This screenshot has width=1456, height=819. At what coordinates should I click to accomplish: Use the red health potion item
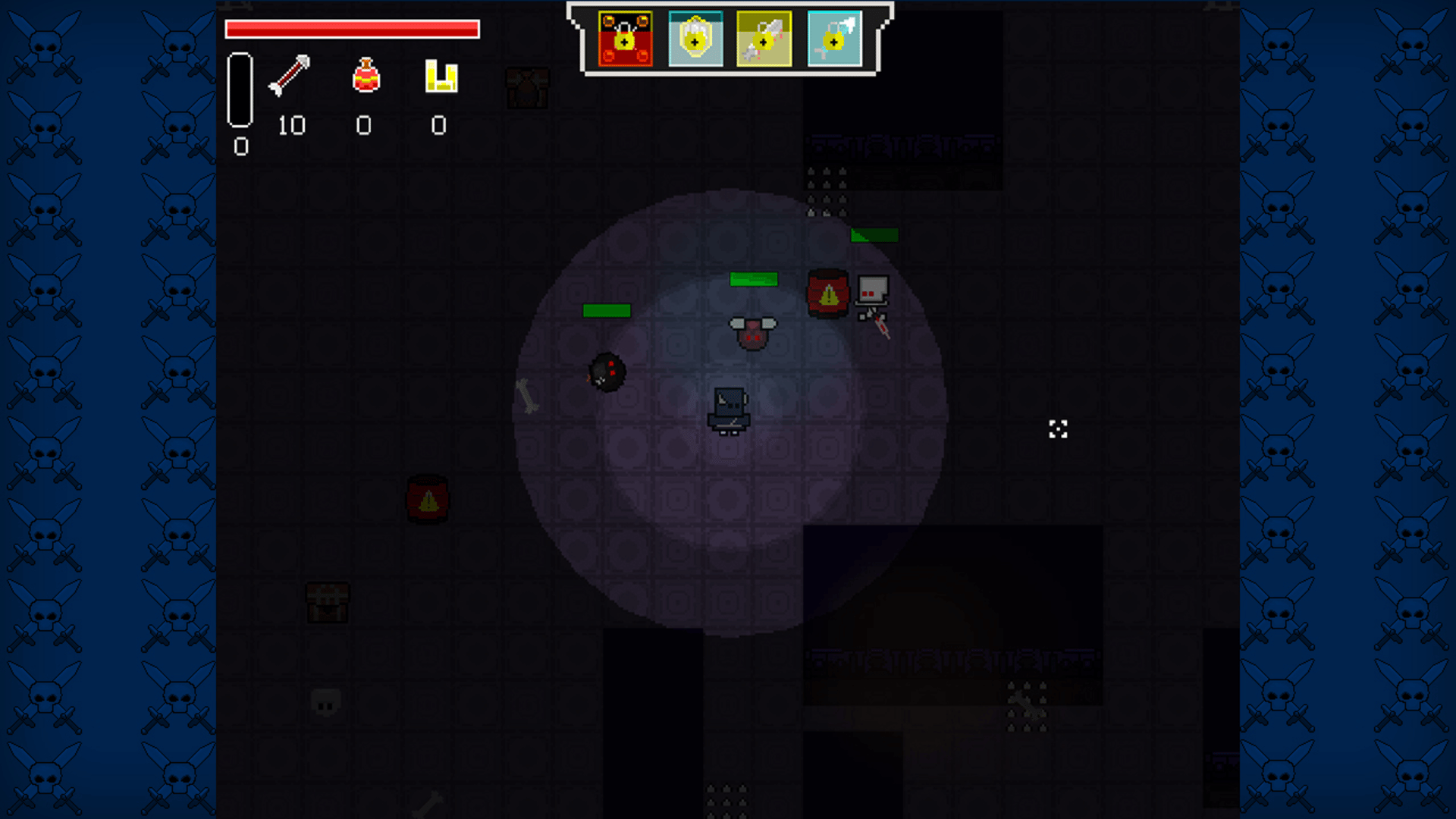366,76
